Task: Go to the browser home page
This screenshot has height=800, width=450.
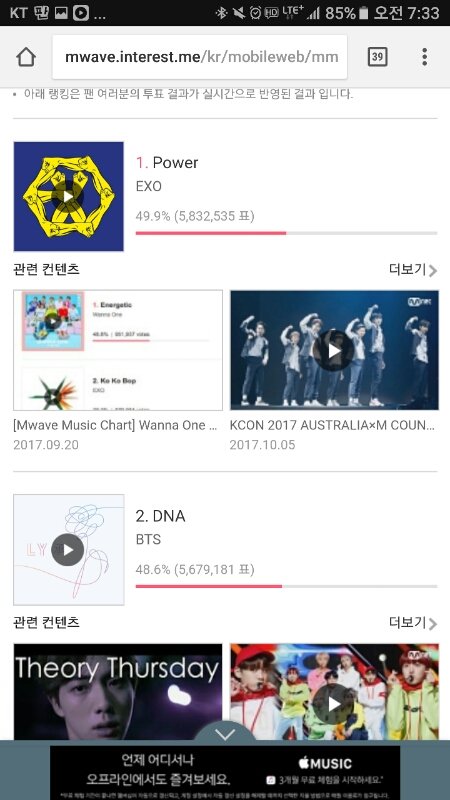Action: click(x=26, y=57)
